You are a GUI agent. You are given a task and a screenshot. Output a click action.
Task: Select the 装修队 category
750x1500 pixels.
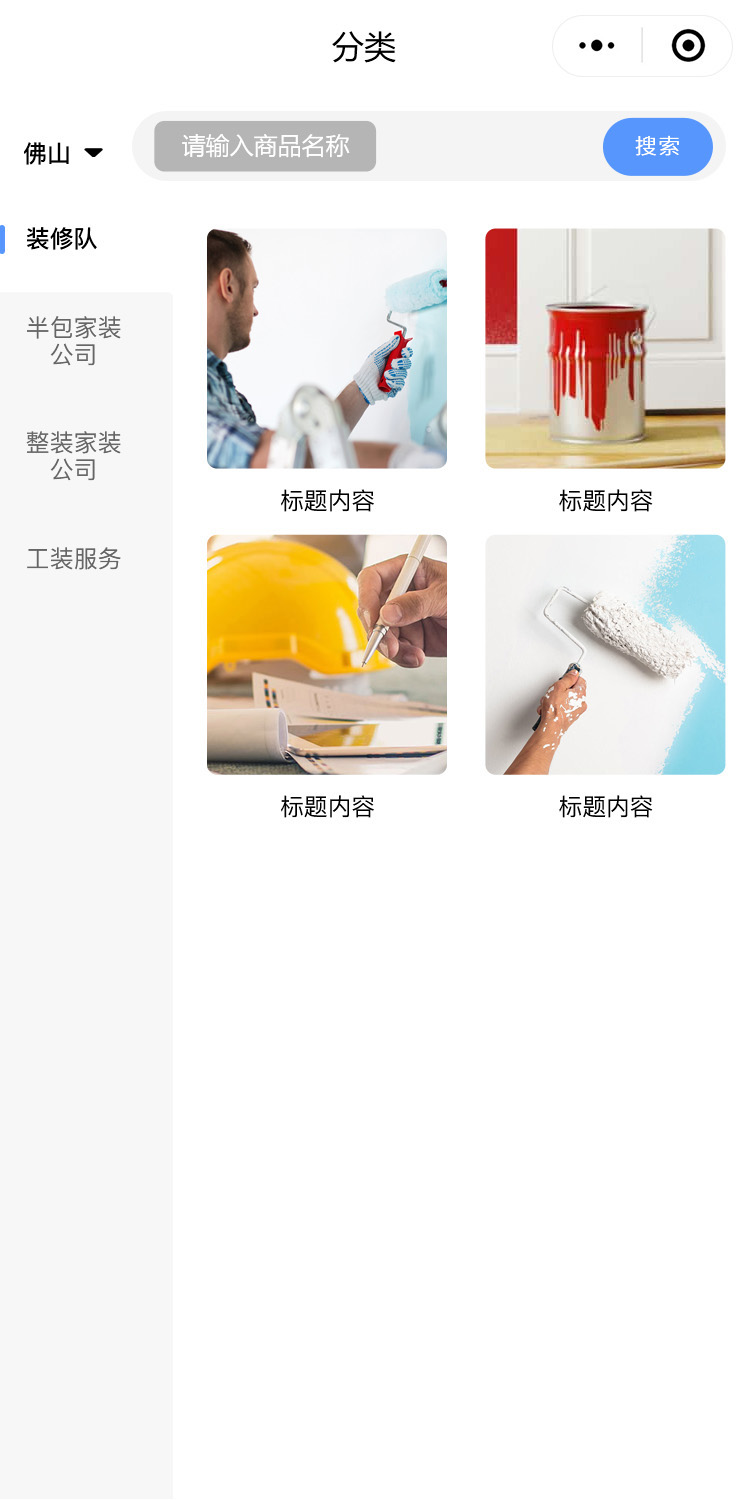62,239
